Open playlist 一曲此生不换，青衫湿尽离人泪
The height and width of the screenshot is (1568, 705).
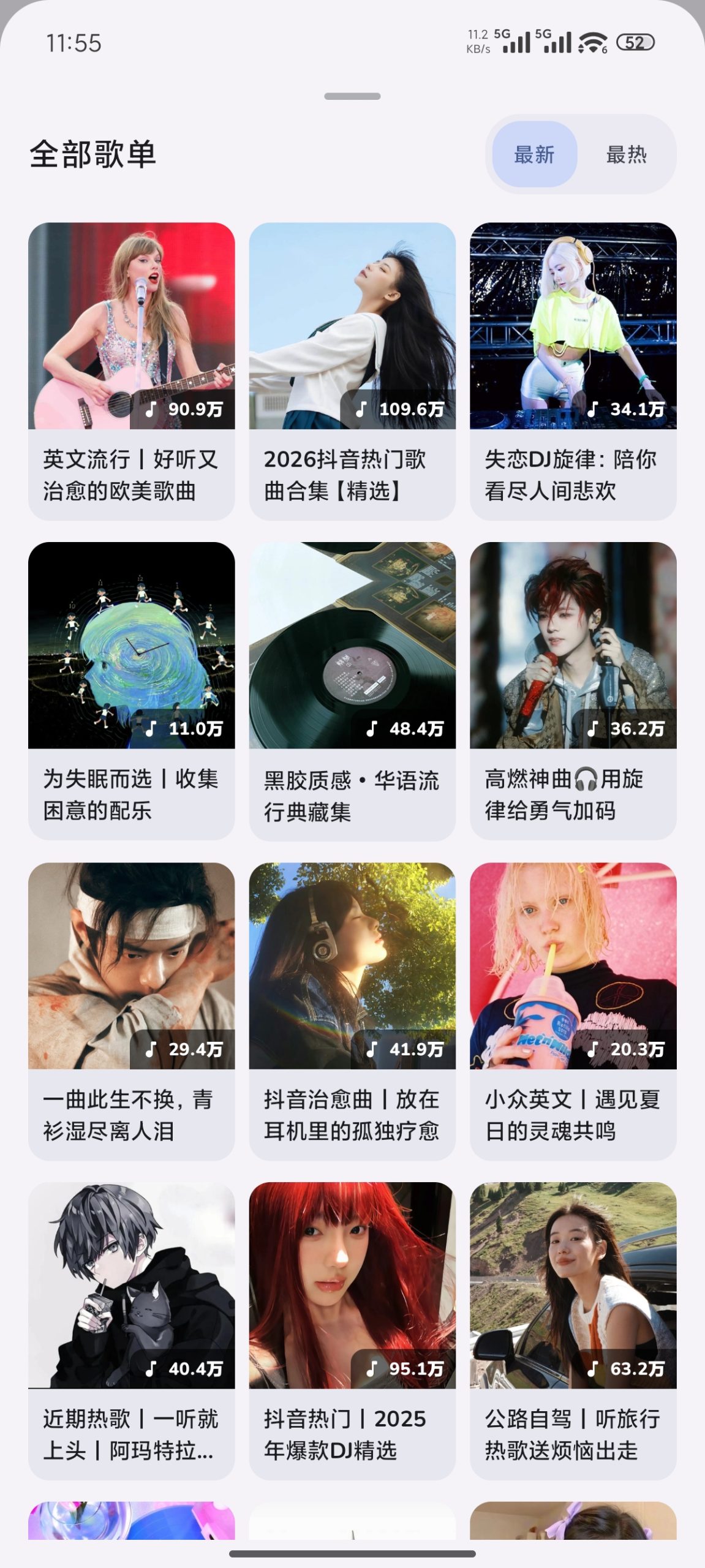pyautogui.click(x=132, y=1011)
